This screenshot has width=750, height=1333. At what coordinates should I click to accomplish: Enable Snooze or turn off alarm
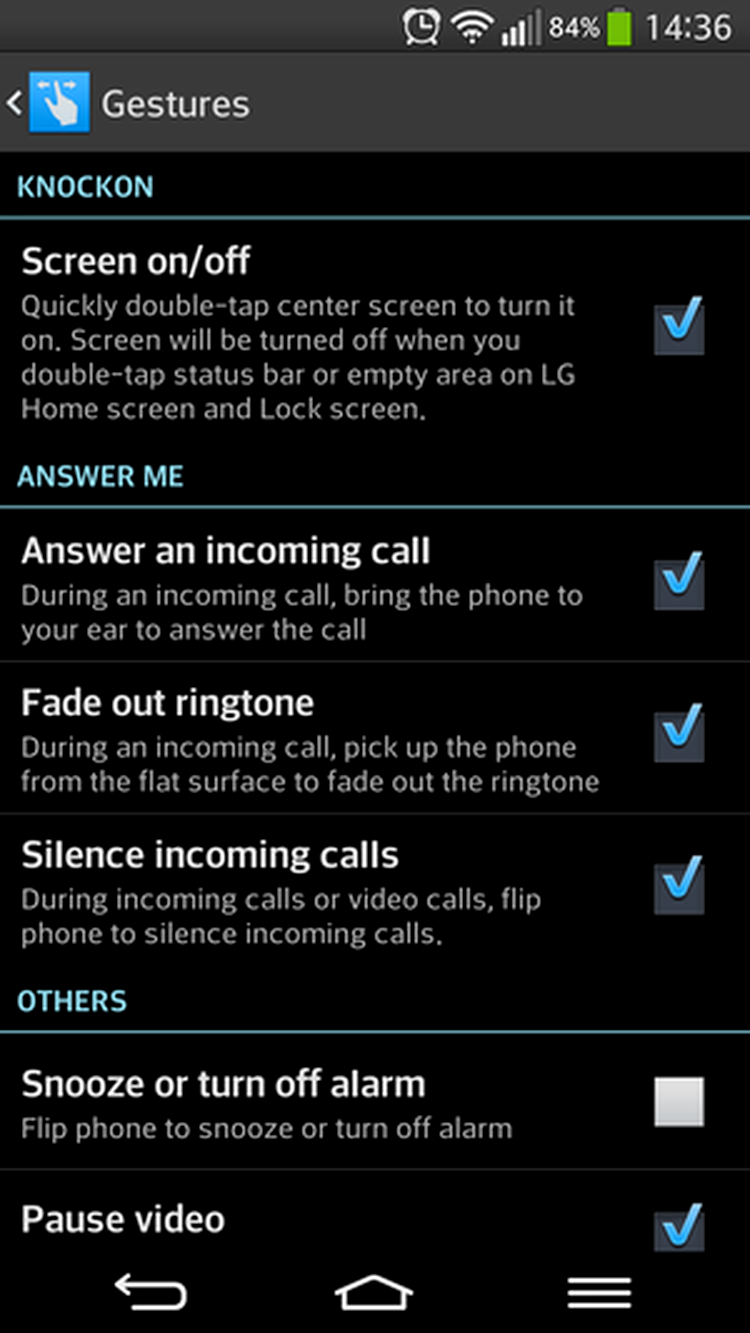click(680, 1102)
